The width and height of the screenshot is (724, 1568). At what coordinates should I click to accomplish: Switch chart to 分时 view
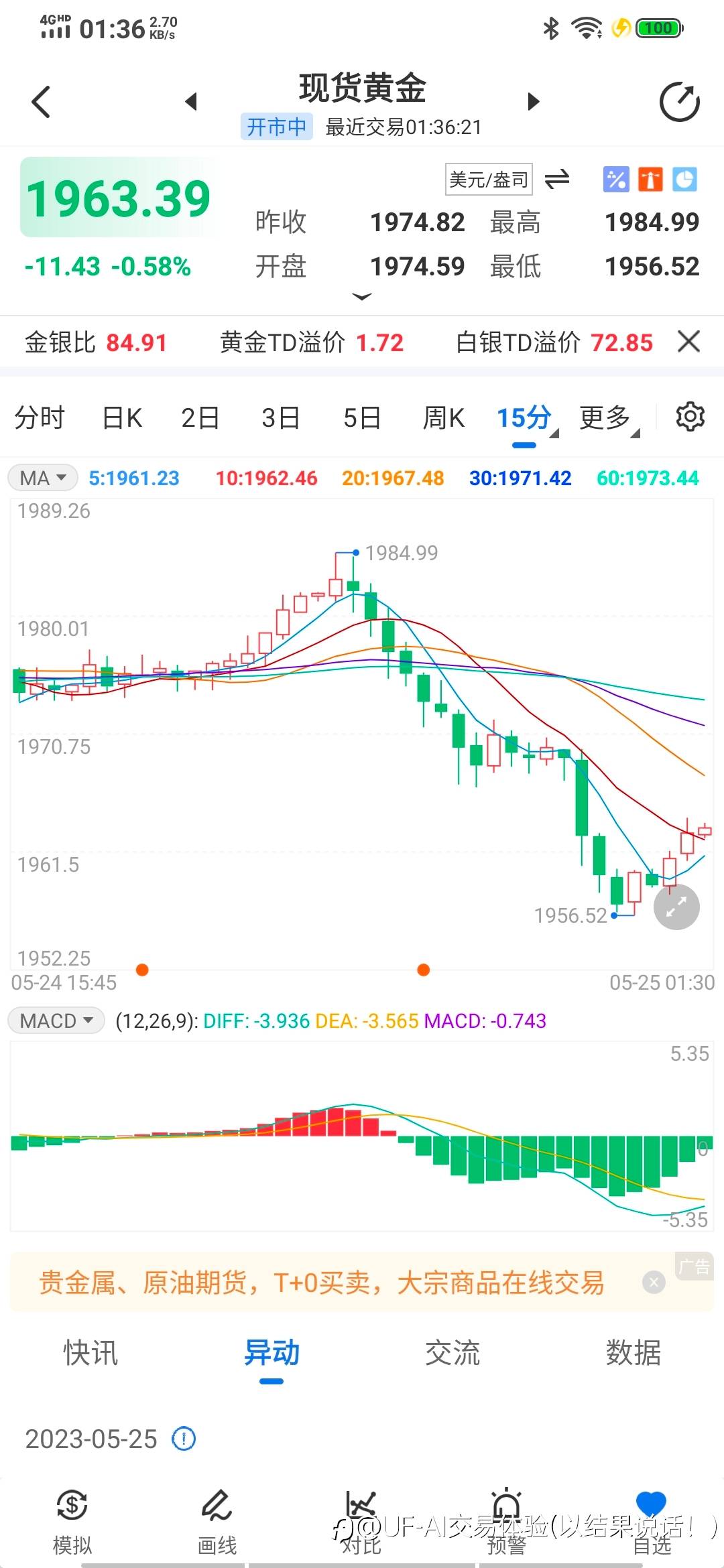point(40,417)
